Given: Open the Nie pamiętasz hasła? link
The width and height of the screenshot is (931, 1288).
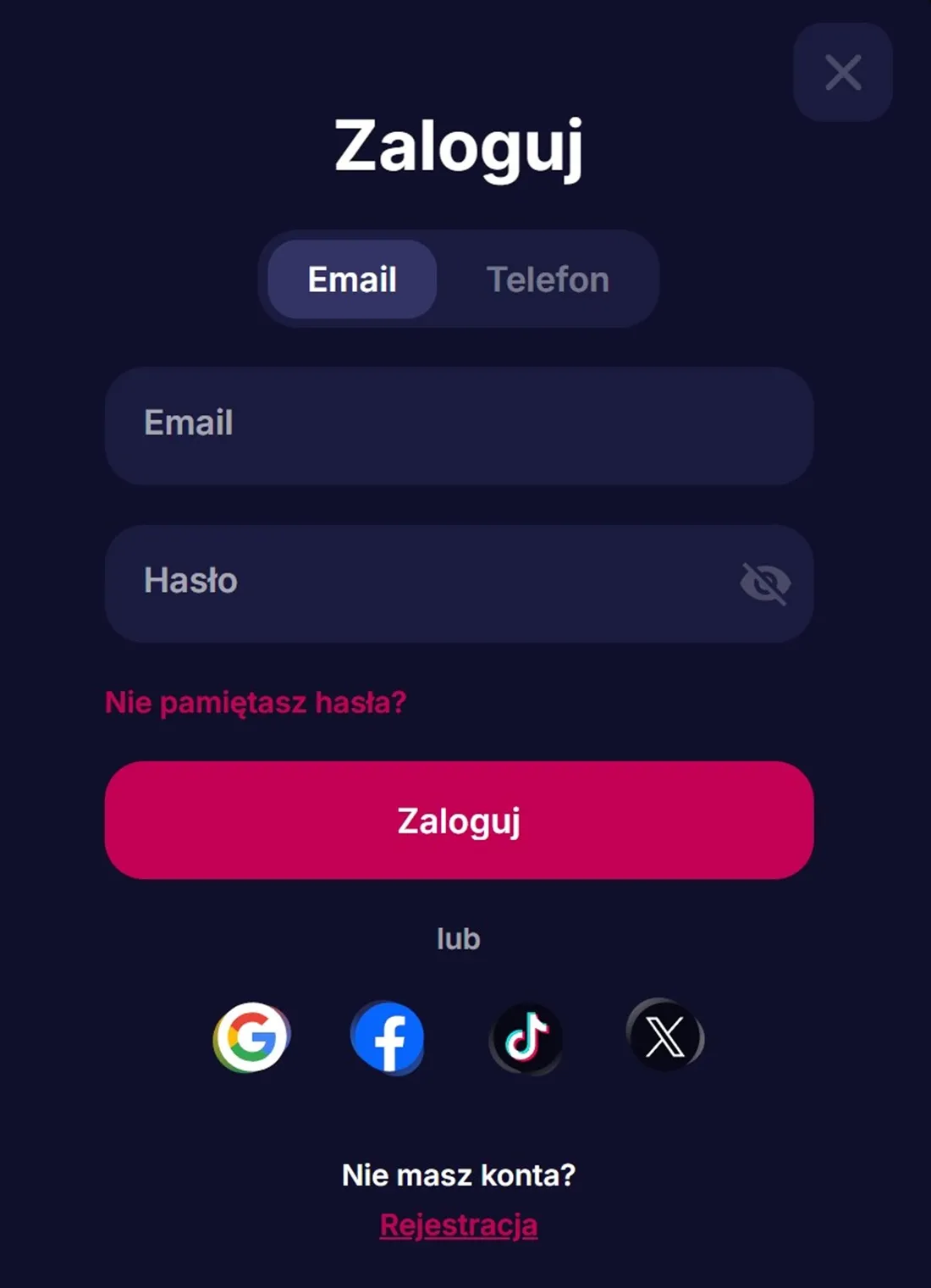Looking at the screenshot, I should point(256,702).
